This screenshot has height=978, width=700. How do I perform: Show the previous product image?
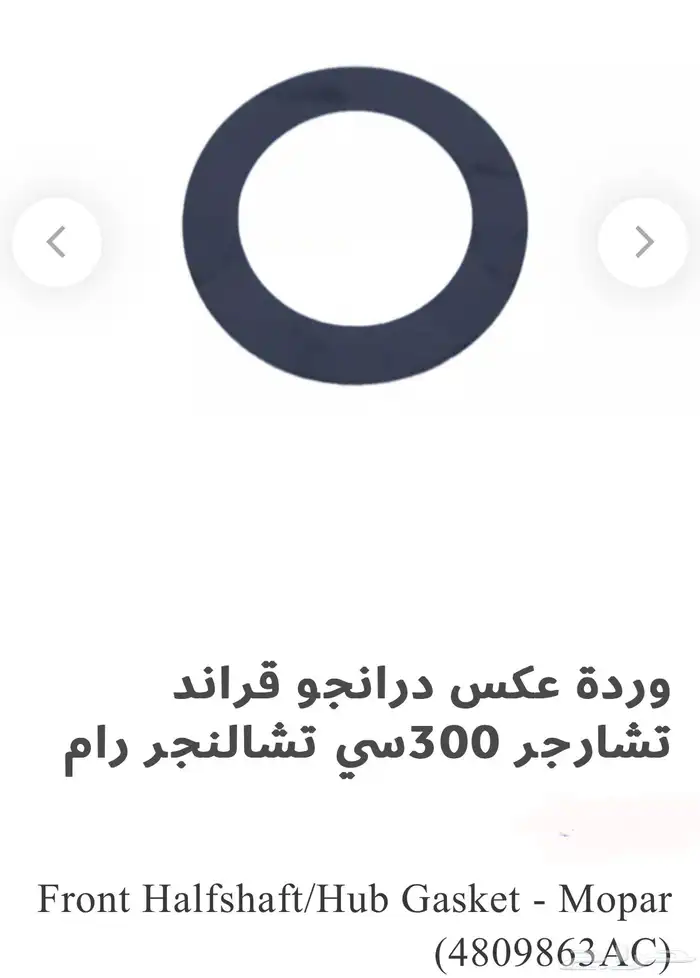tap(57, 242)
